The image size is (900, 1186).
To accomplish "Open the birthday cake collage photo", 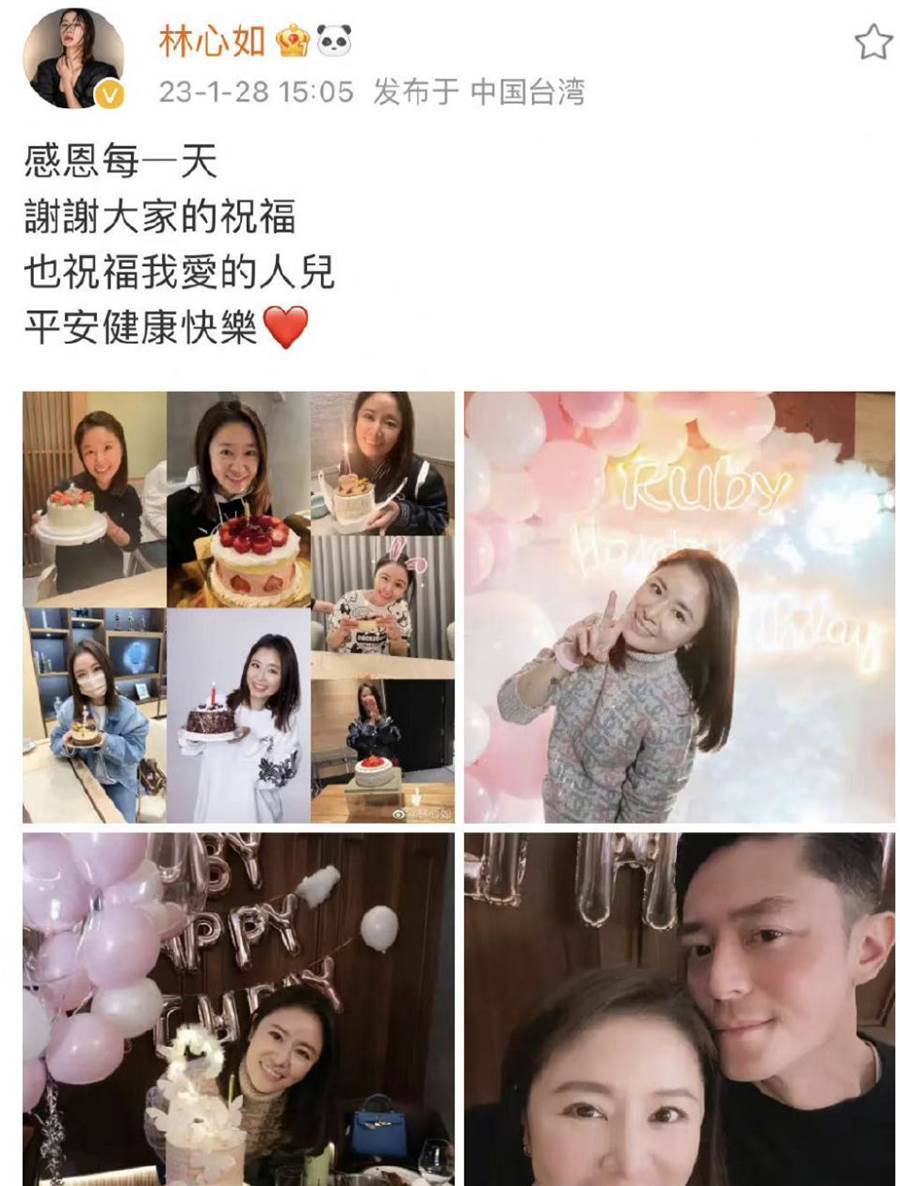I will point(238,607).
